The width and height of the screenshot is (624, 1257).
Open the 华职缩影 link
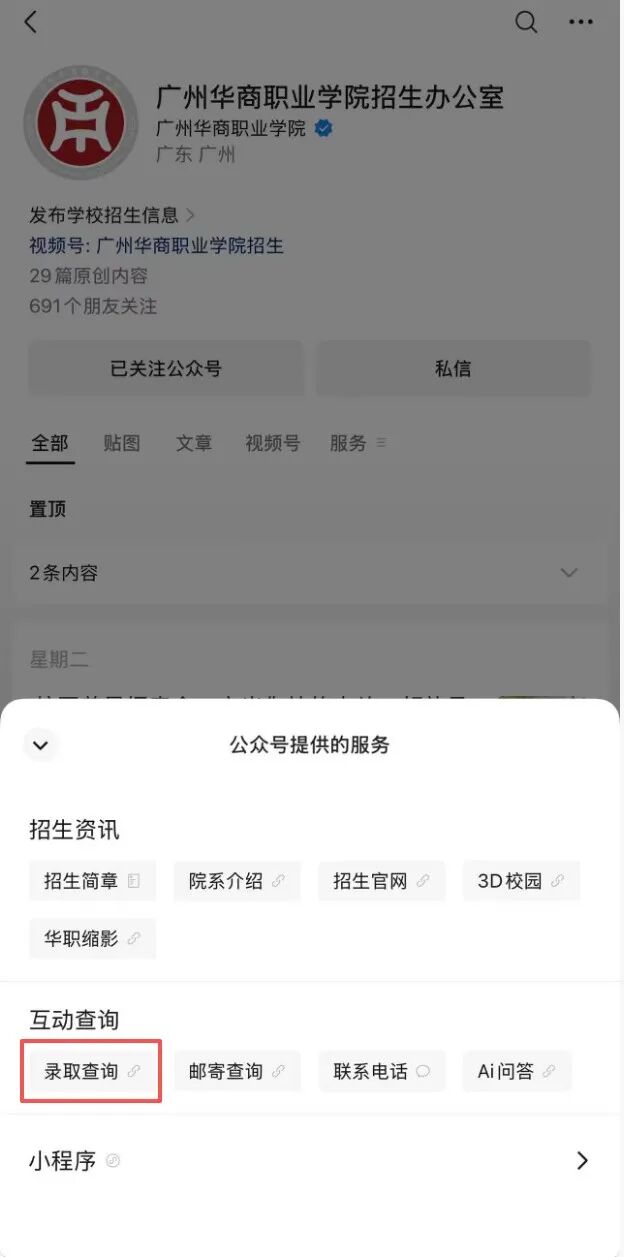click(92, 939)
